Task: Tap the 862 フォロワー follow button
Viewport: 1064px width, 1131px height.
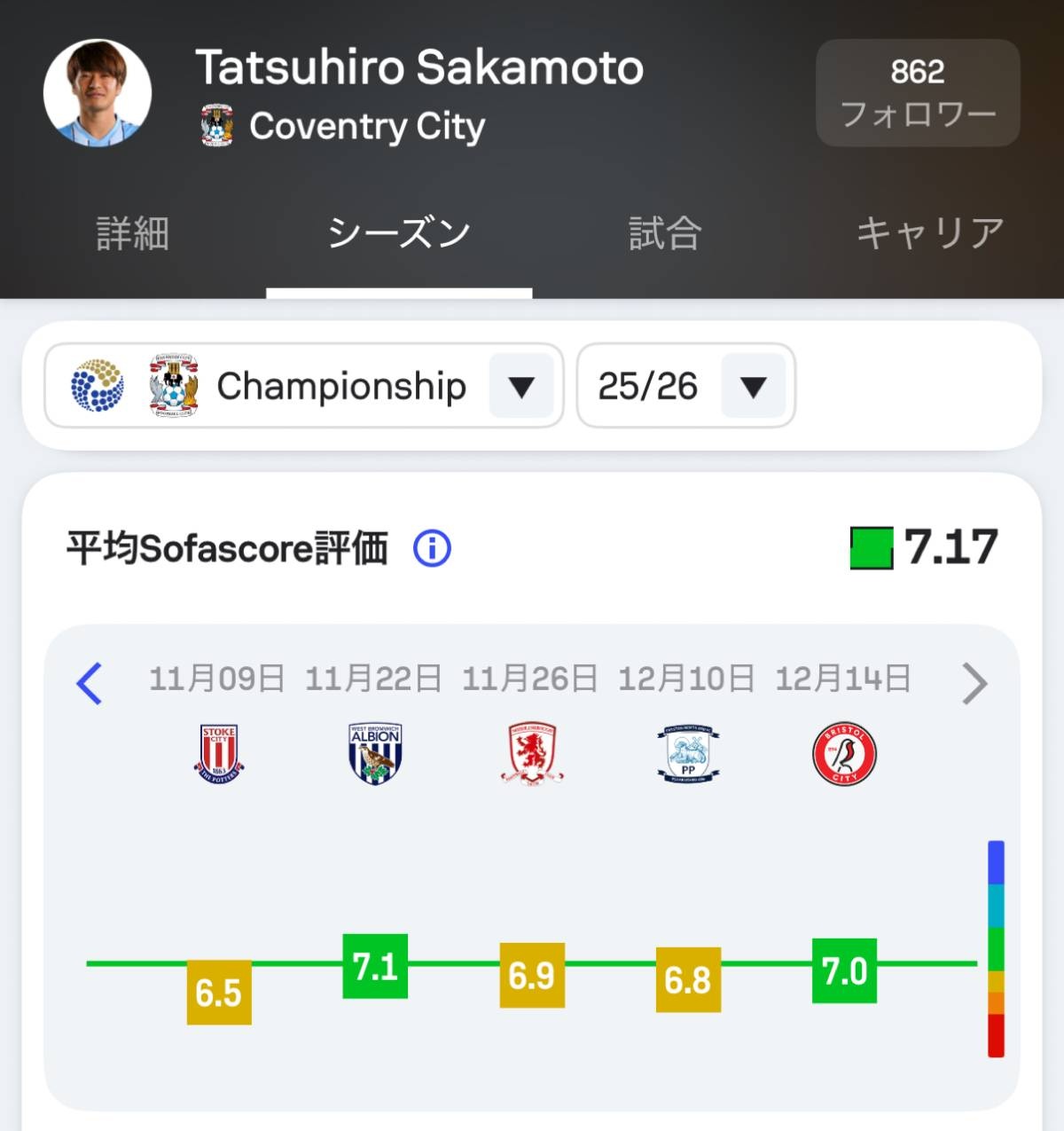Action: pos(917,92)
